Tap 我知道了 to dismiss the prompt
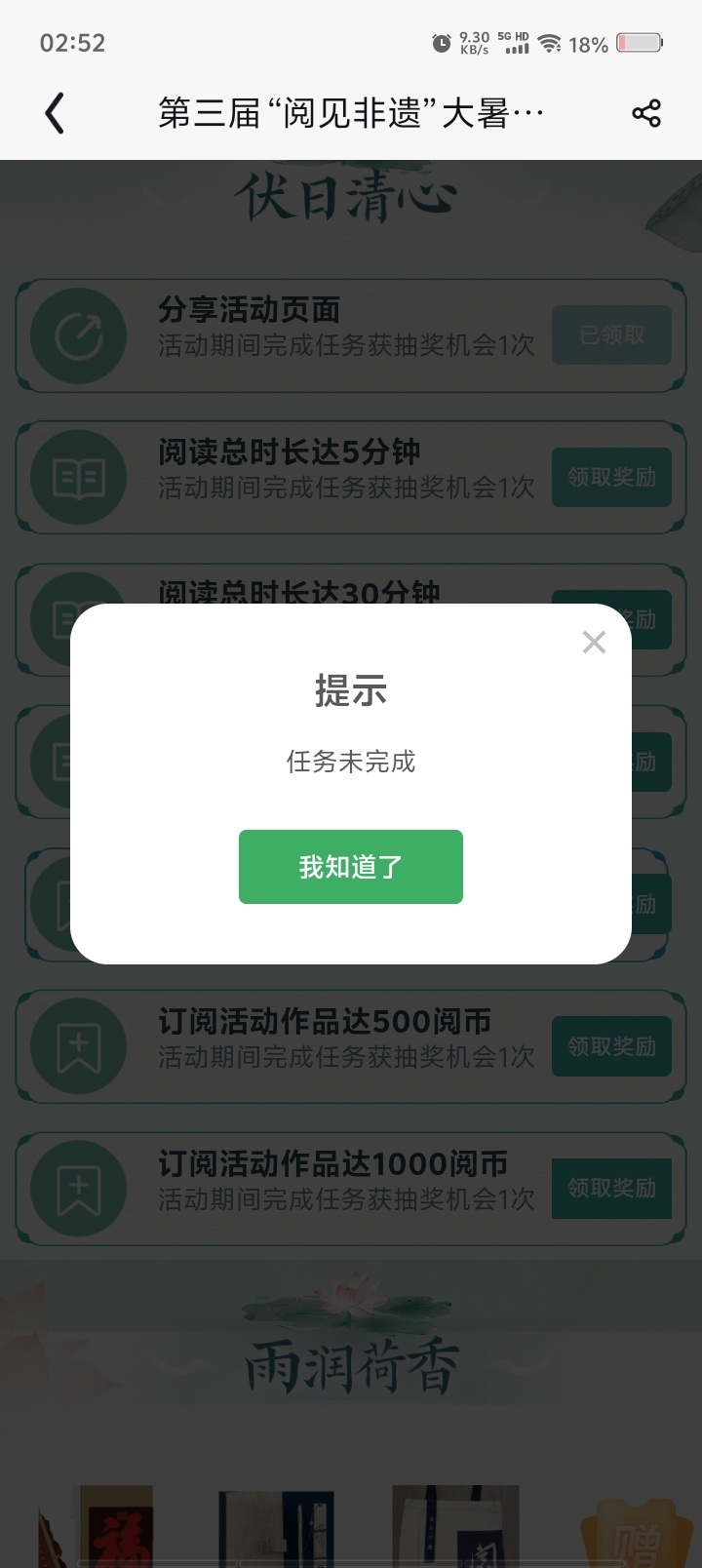This screenshot has width=702, height=1568. point(351,867)
